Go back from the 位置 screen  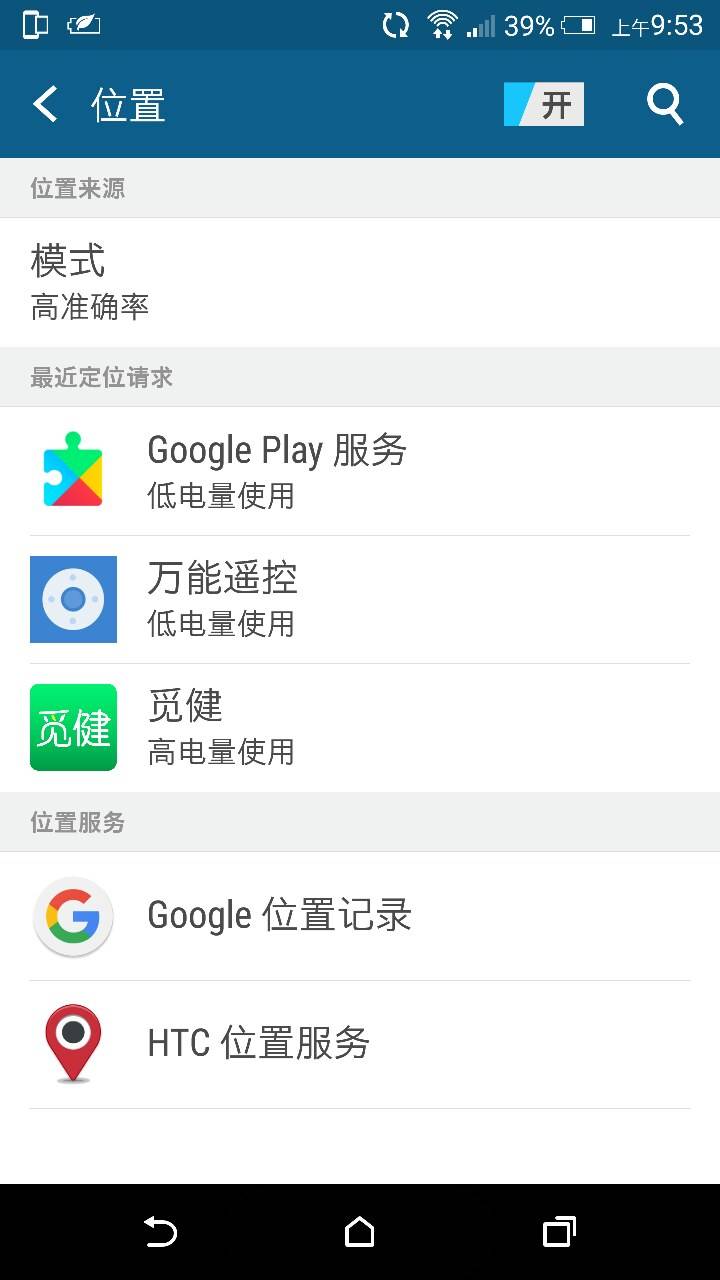pos(46,104)
